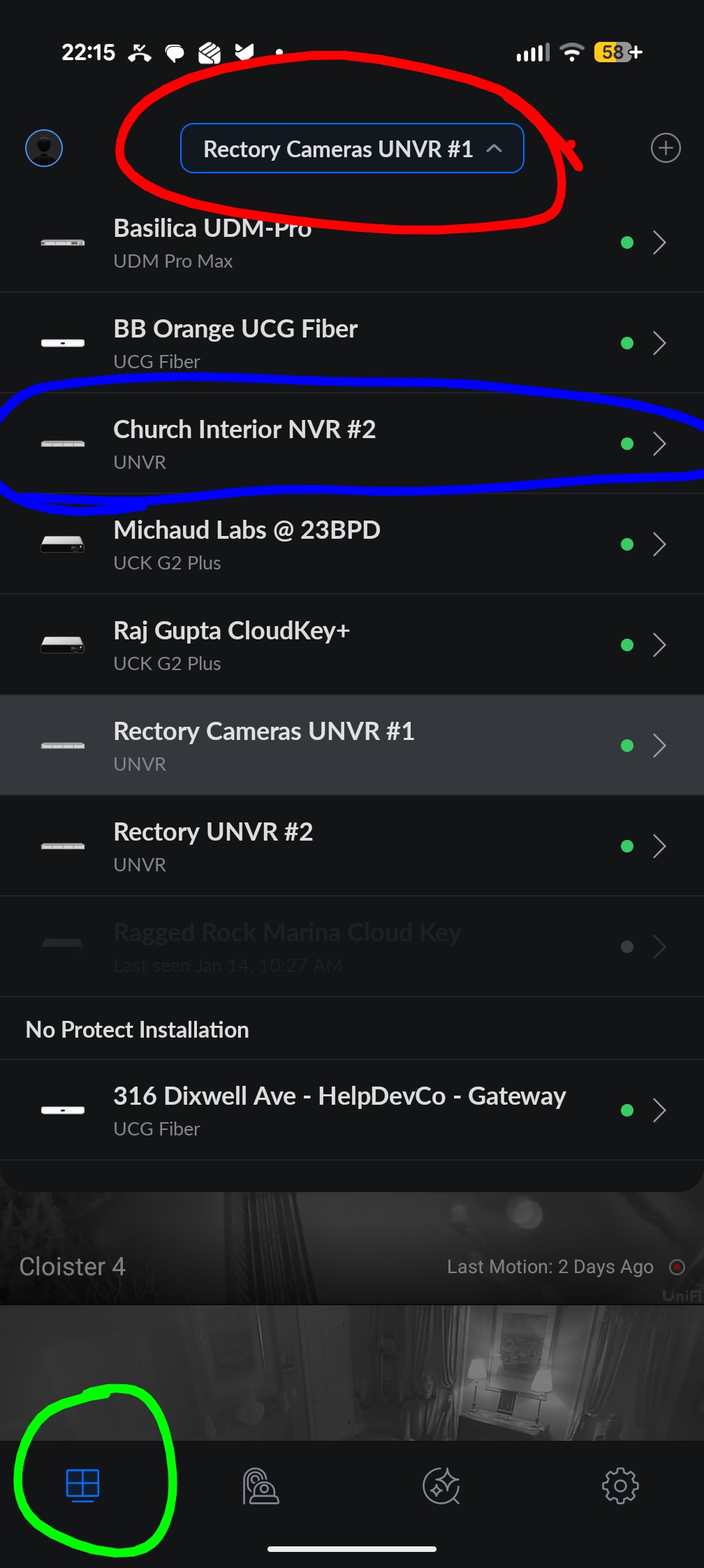Image resolution: width=704 pixels, height=1568 pixels.
Task: Switch to Rectory UNVR #2
Action: 349,847
